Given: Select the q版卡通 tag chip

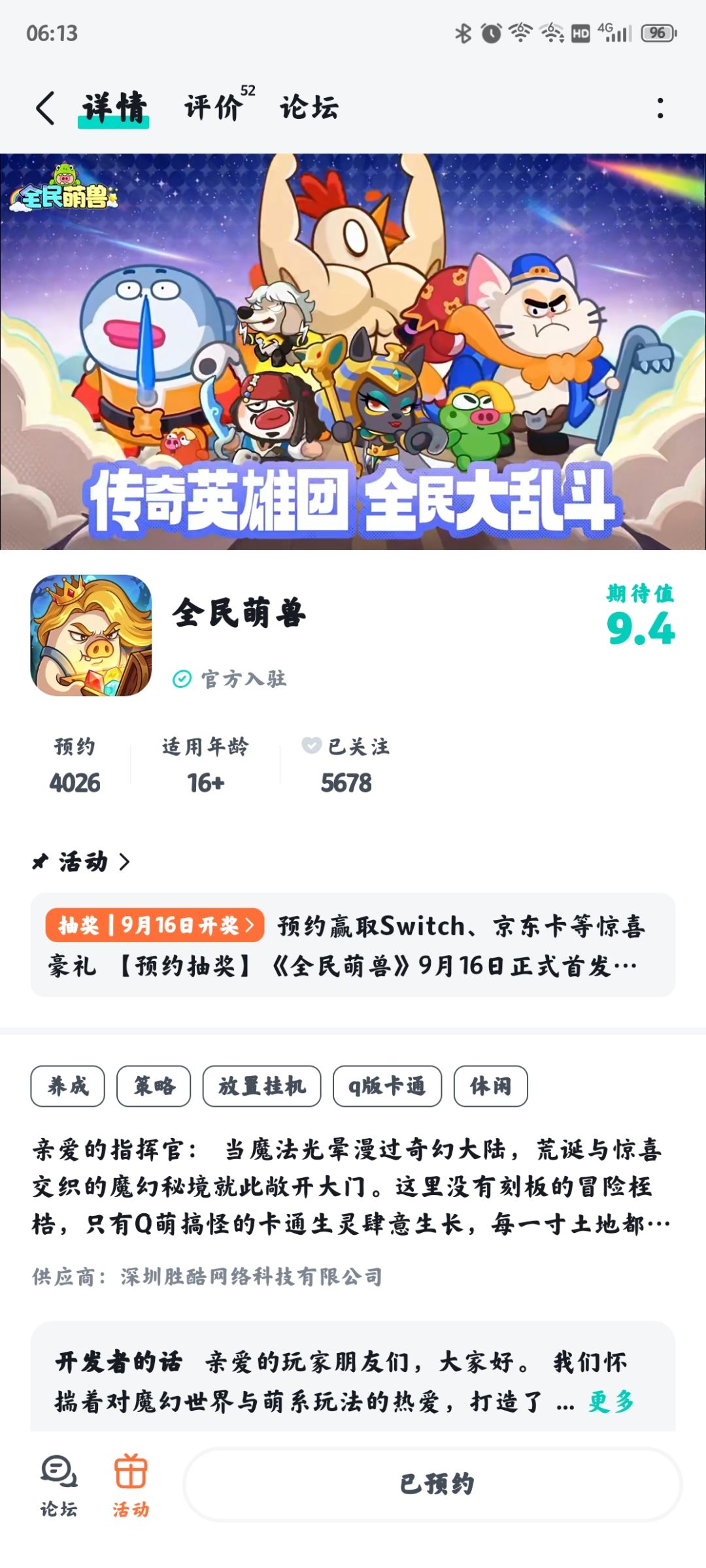Looking at the screenshot, I should [x=387, y=1086].
